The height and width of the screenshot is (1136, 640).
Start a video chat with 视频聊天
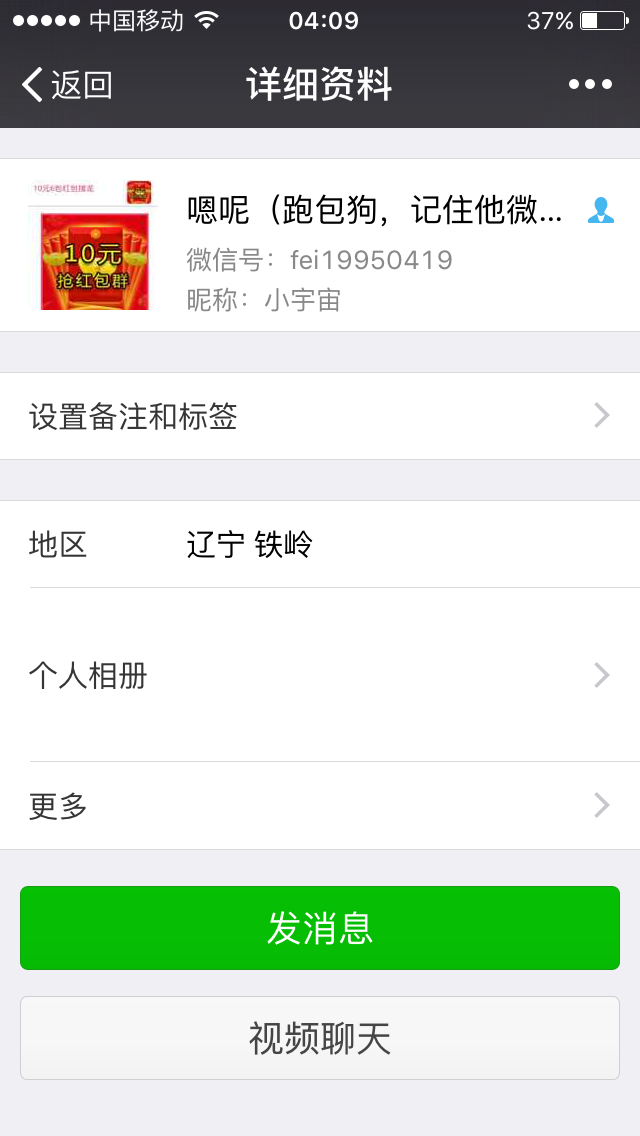pyautogui.click(x=320, y=1038)
